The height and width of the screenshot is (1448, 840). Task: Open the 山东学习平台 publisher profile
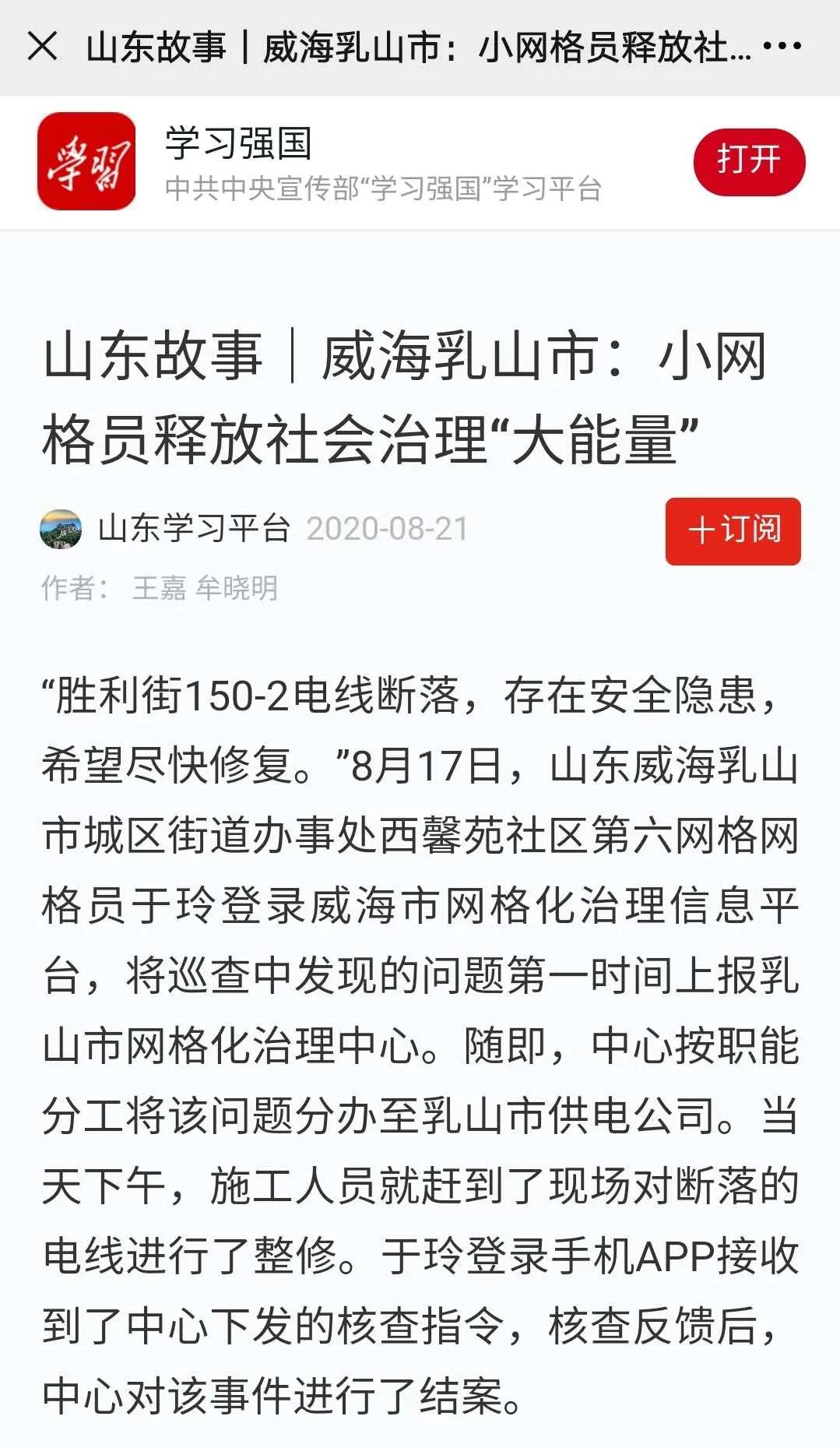click(193, 529)
